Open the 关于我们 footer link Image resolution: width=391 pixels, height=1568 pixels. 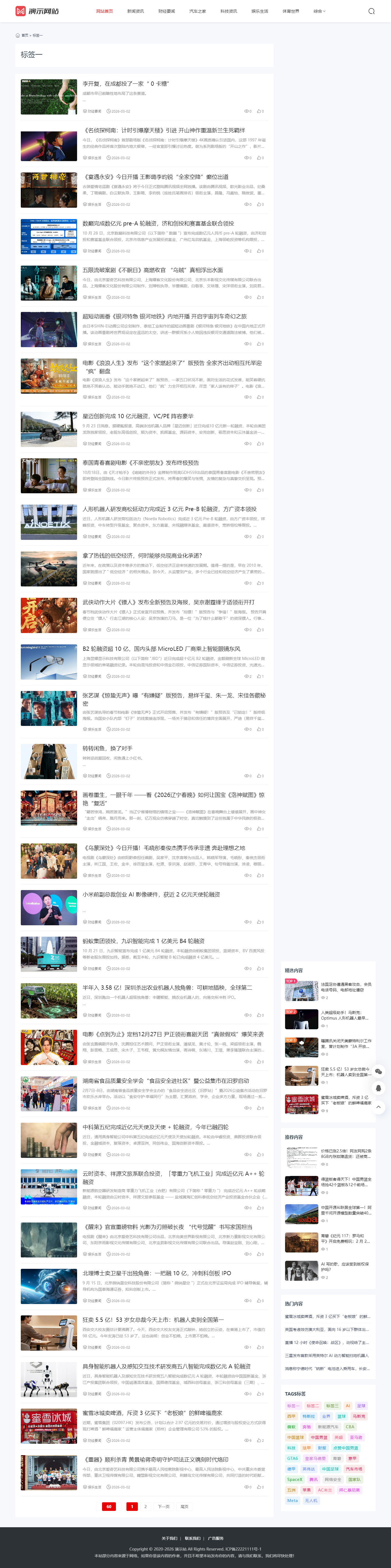(169, 1538)
